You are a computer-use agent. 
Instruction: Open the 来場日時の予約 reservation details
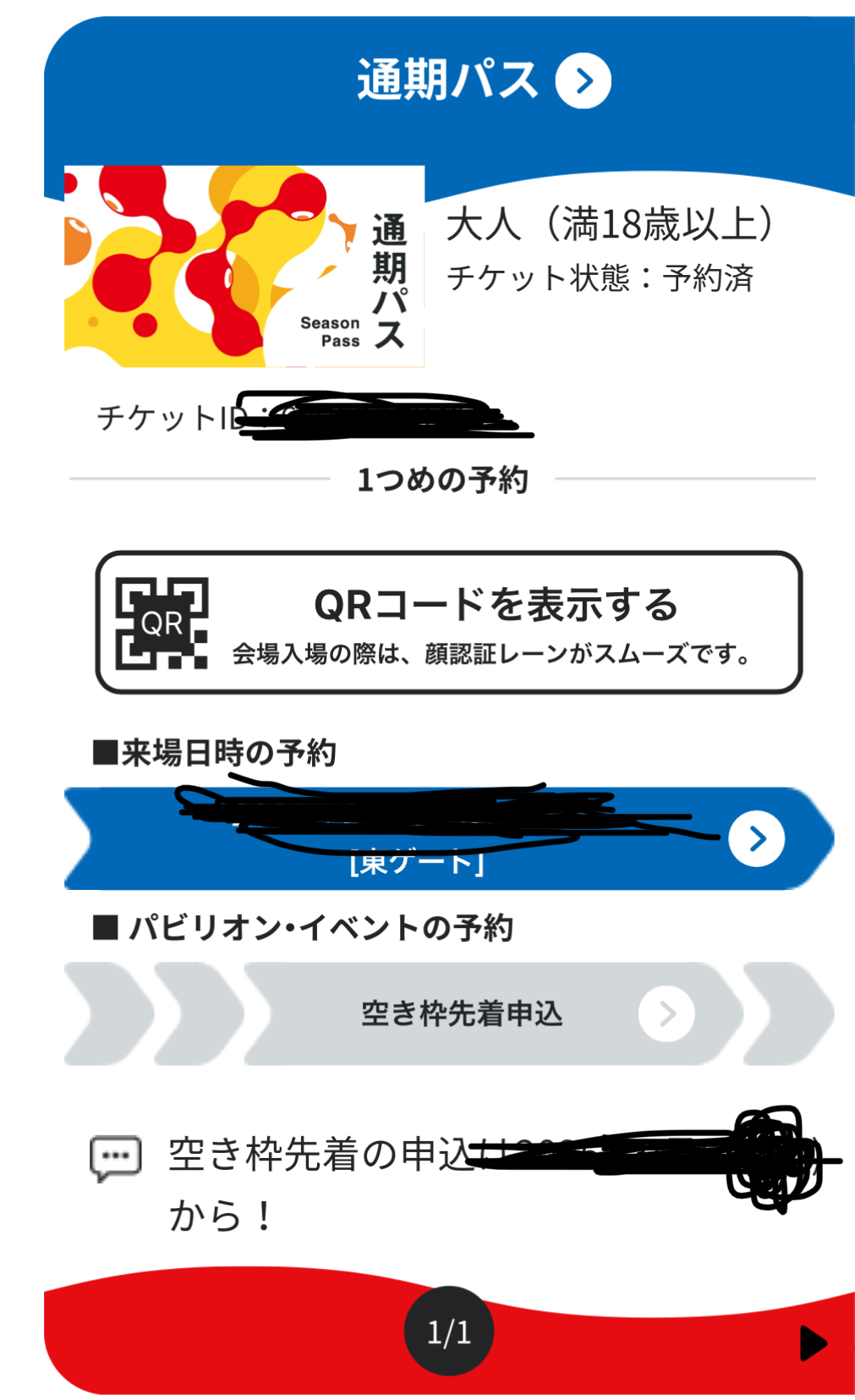pyautogui.click(x=756, y=838)
